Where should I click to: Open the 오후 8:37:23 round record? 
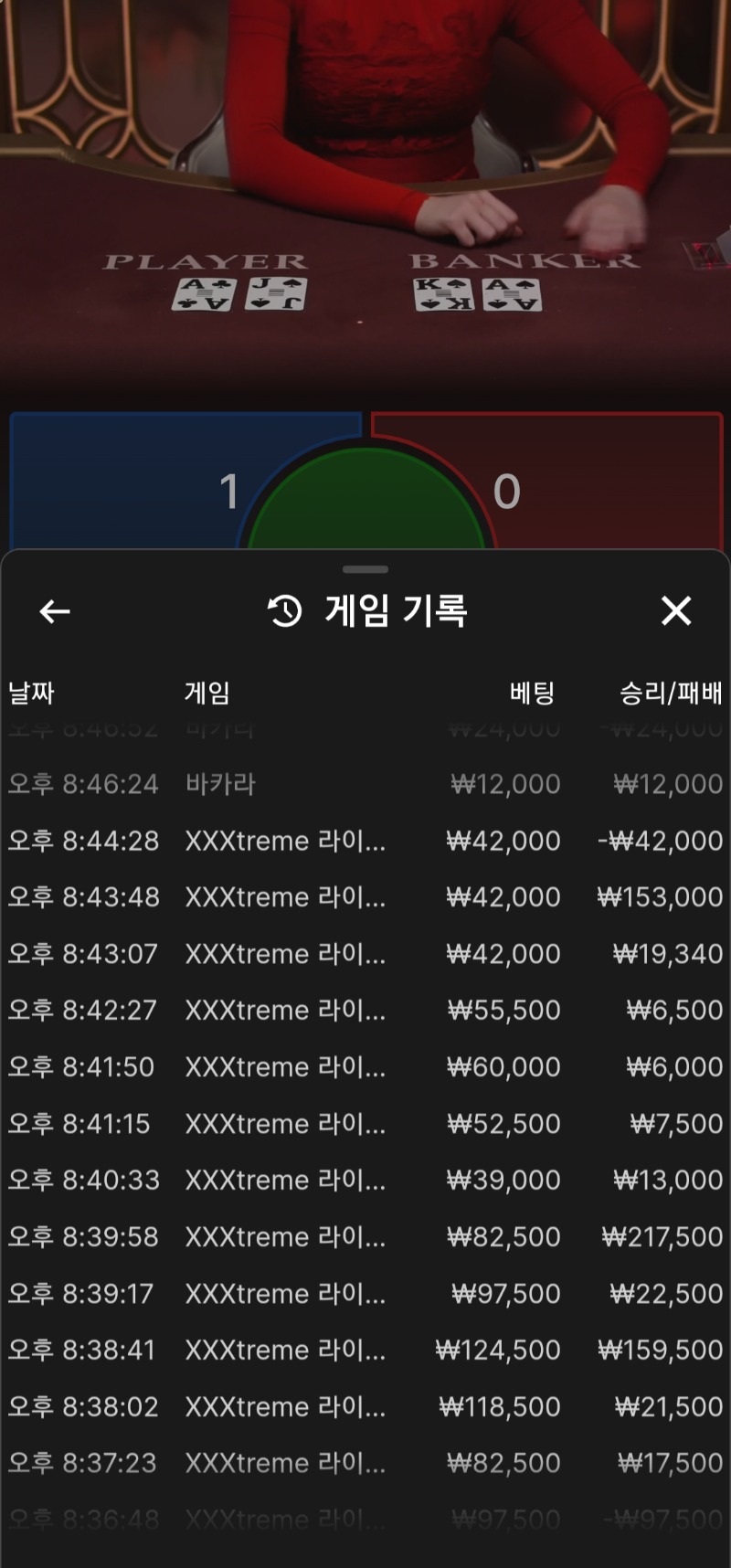pyautogui.click(x=365, y=1464)
